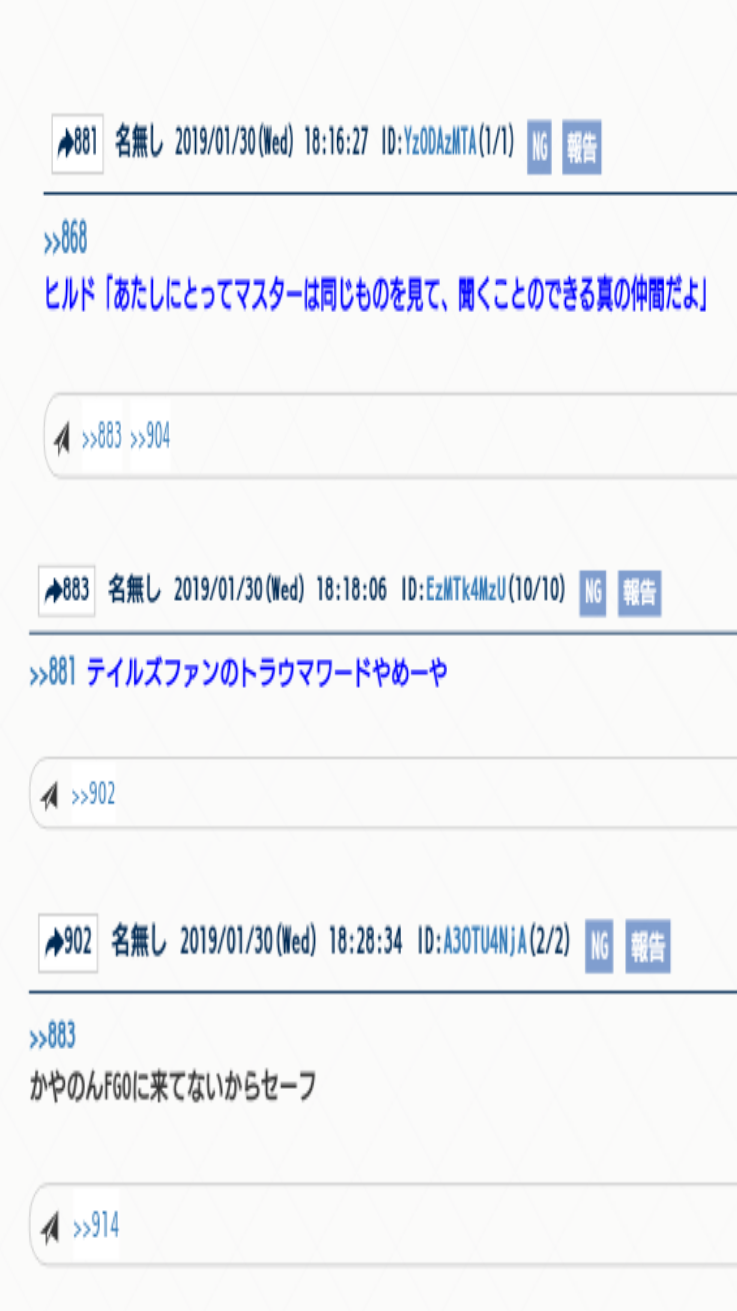Open user ID A3OTU4NjA's posts

pos(484,942)
